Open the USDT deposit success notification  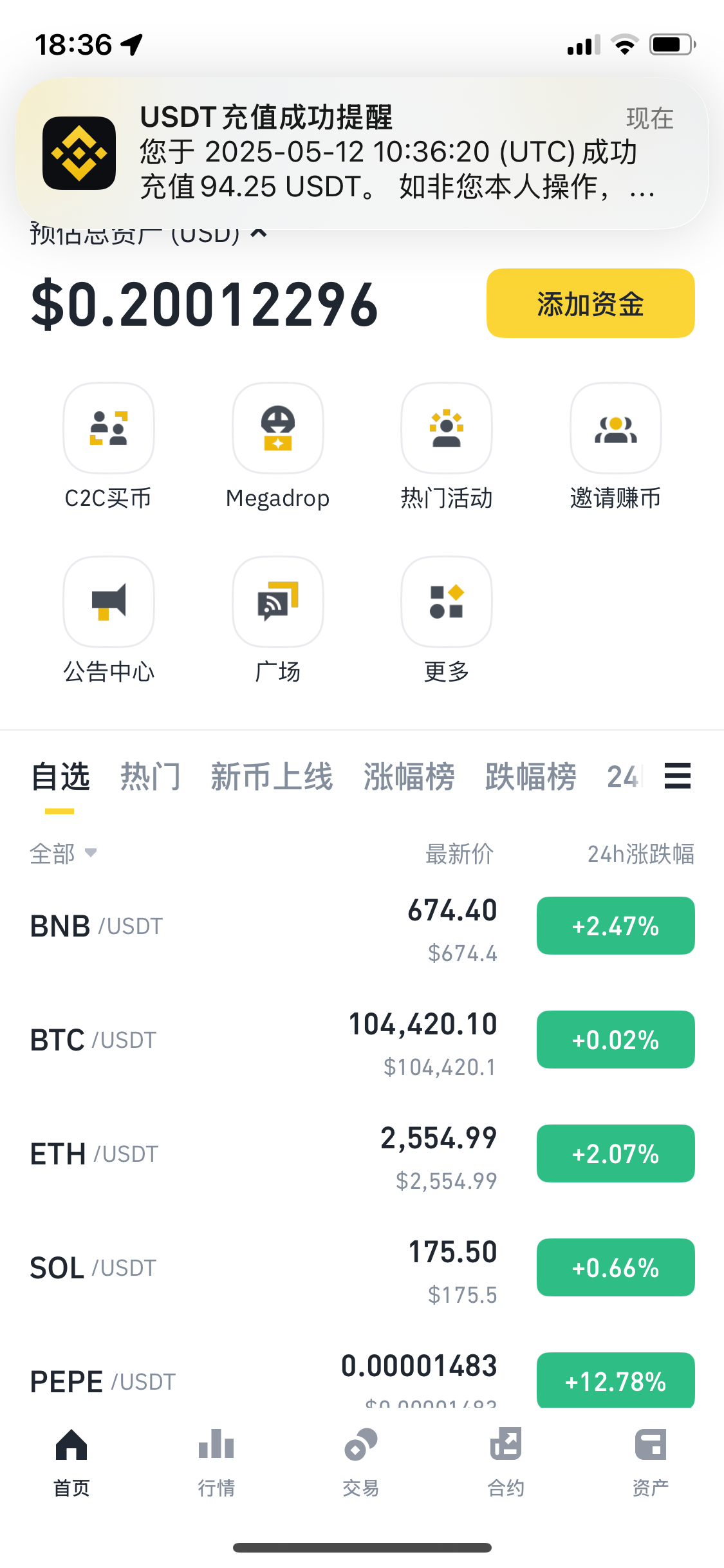(362, 153)
